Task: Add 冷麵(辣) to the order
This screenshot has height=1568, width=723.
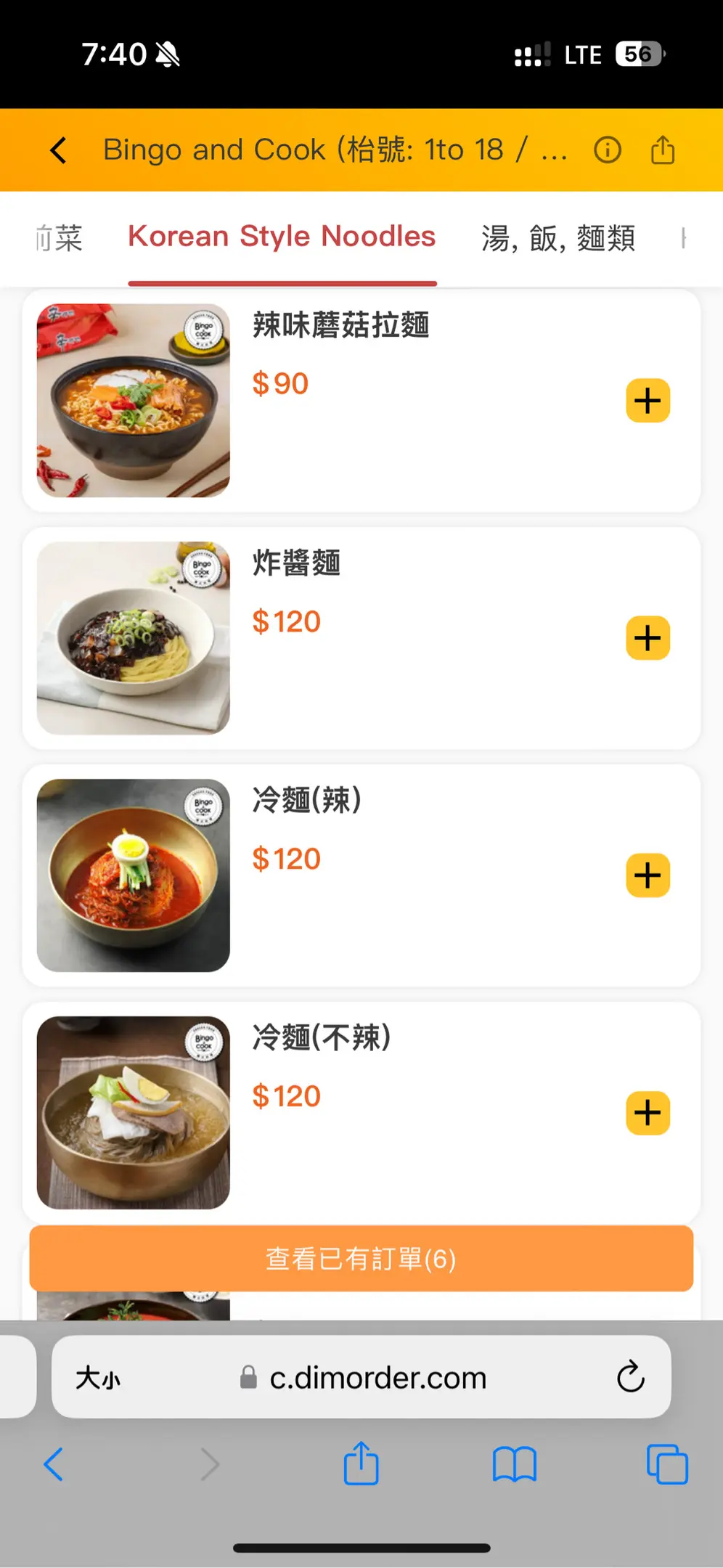Action: coord(648,875)
